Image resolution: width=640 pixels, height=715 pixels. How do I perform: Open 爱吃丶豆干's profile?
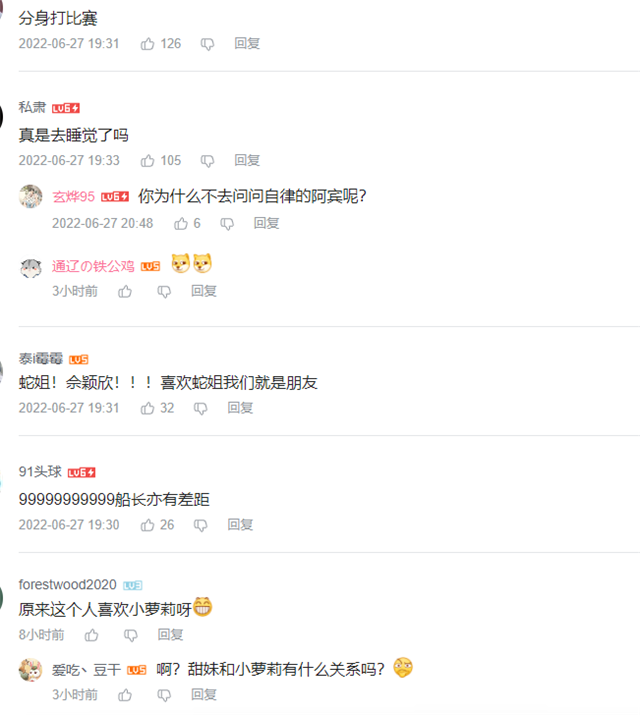coord(86,670)
